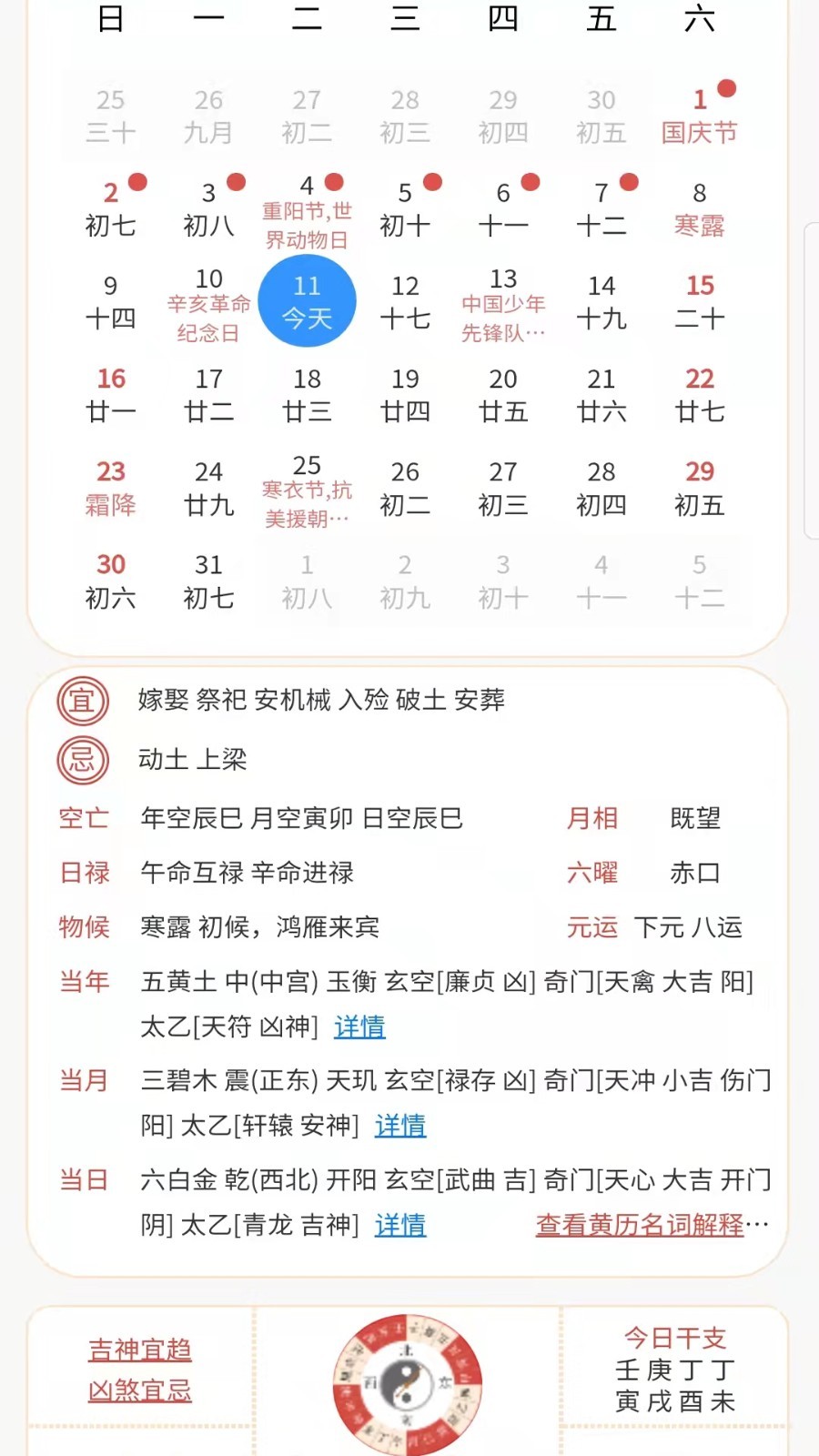Open 查看黄历名词解释 glossary link
Viewport: 819px width, 1456px height.
click(x=640, y=1225)
